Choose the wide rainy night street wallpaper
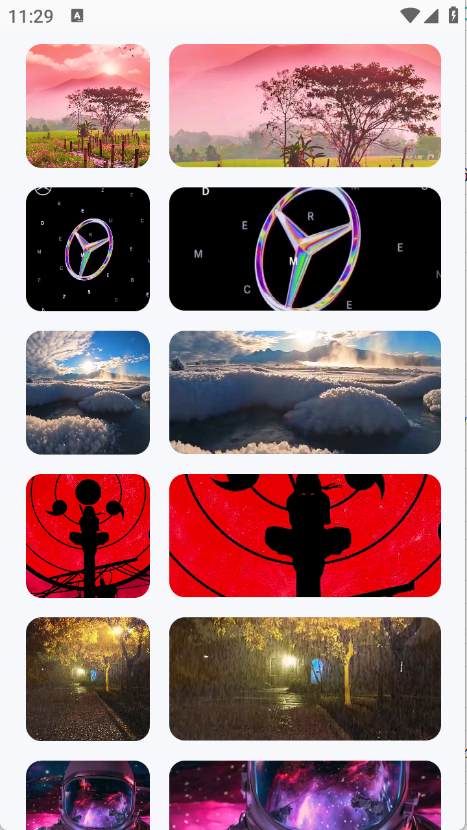The image size is (467, 830). click(x=305, y=679)
